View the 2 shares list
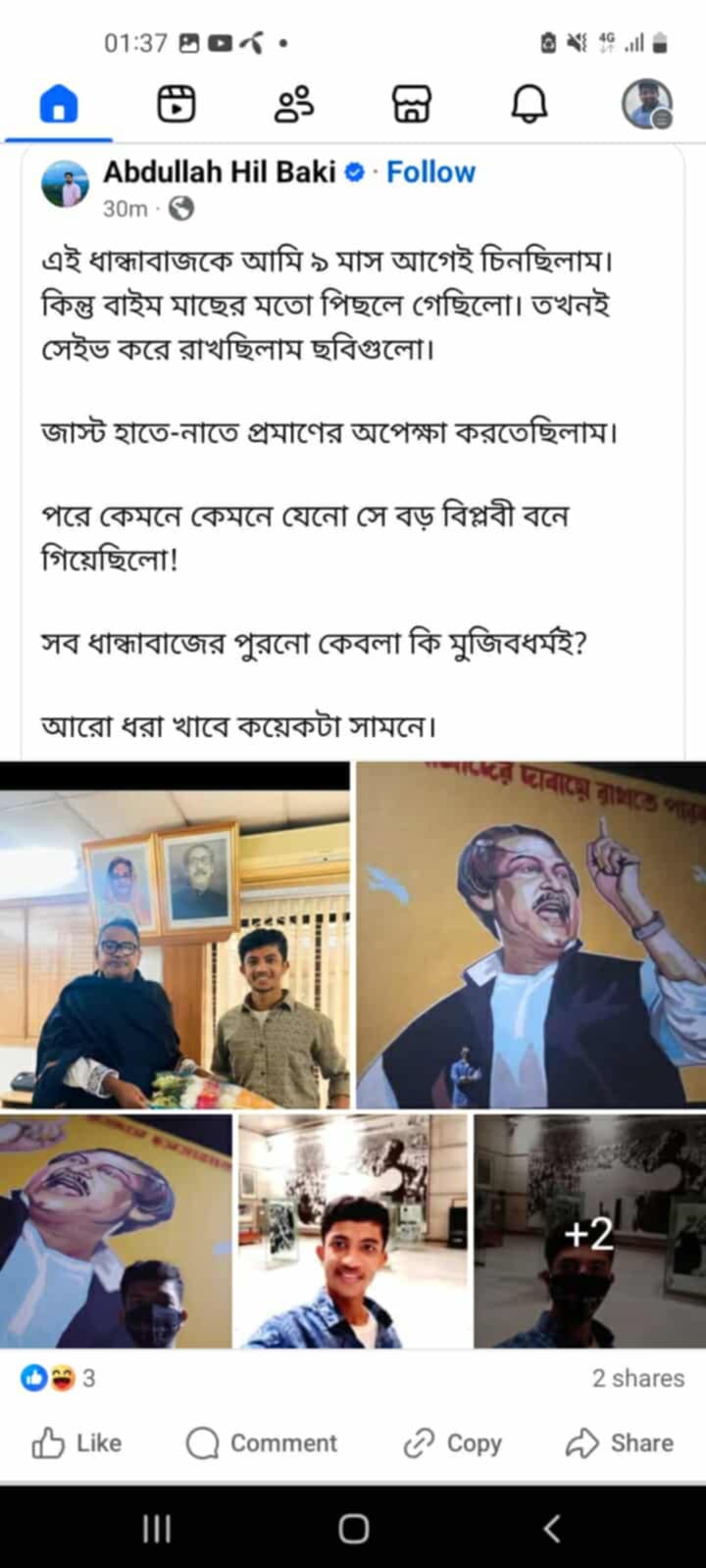 coord(637,1379)
